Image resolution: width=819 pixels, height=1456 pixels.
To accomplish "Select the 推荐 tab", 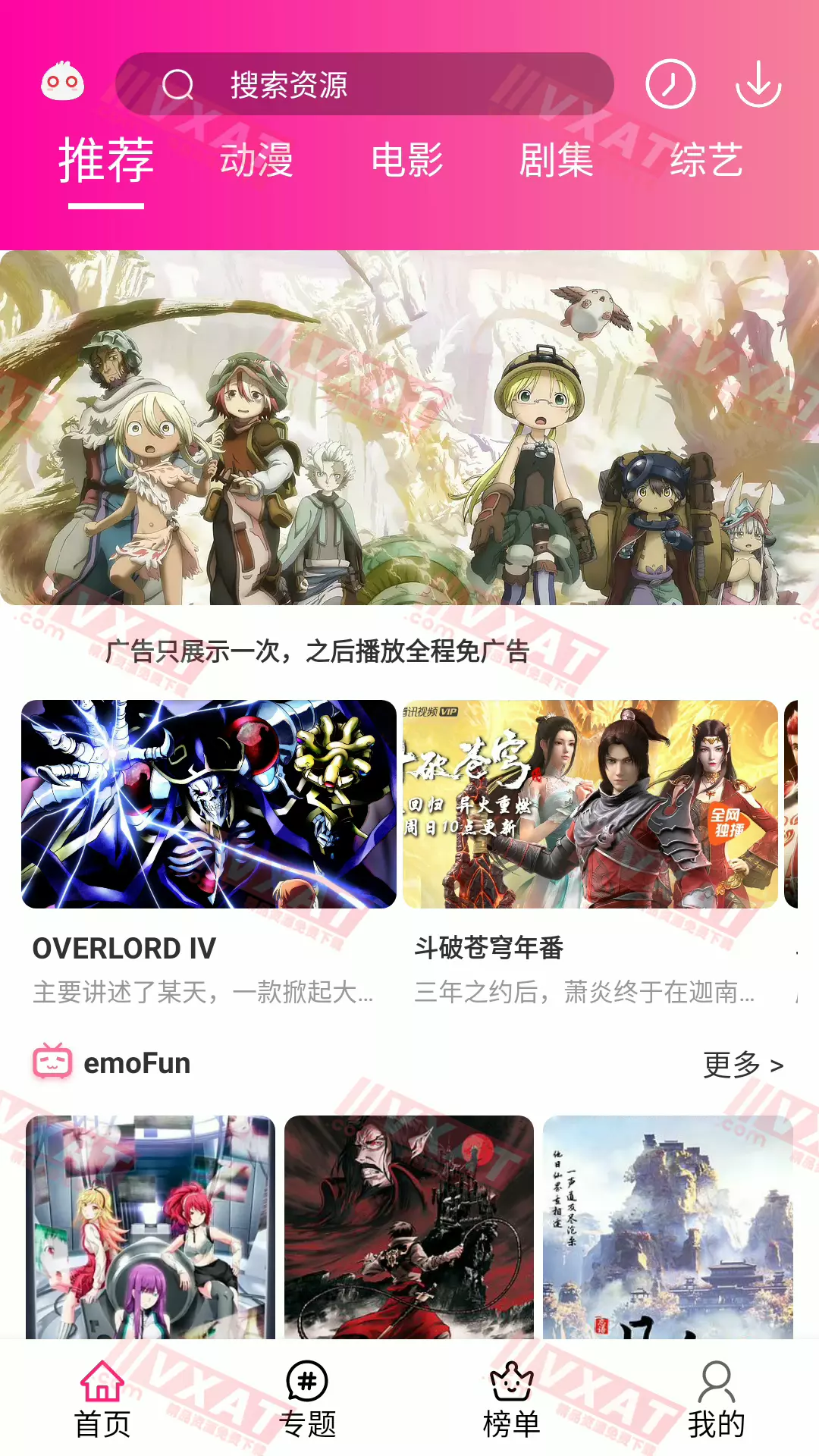I will click(x=106, y=161).
